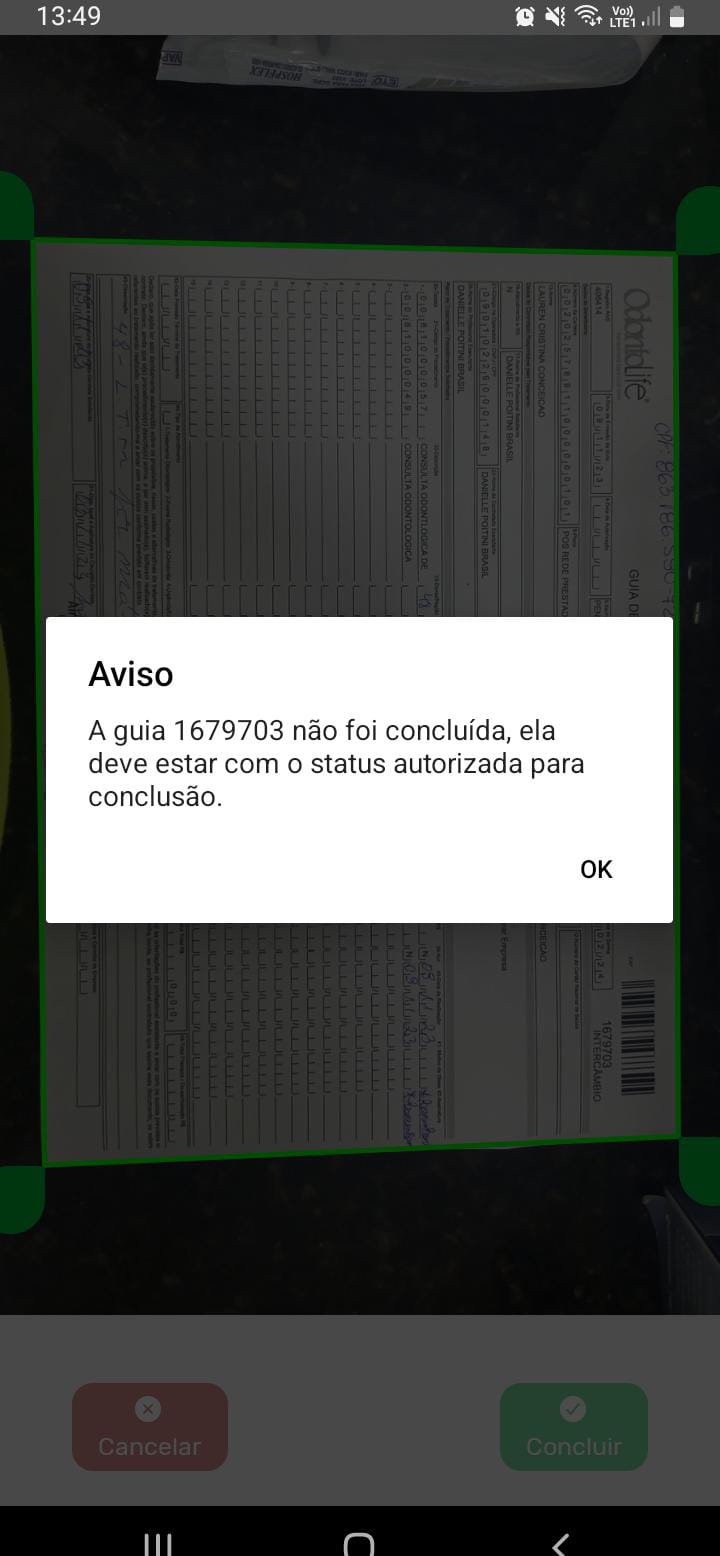Image resolution: width=720 pixels, height=1556 pixels.
Task: Tap the green Concluir button
Action: pos(574,1427)
